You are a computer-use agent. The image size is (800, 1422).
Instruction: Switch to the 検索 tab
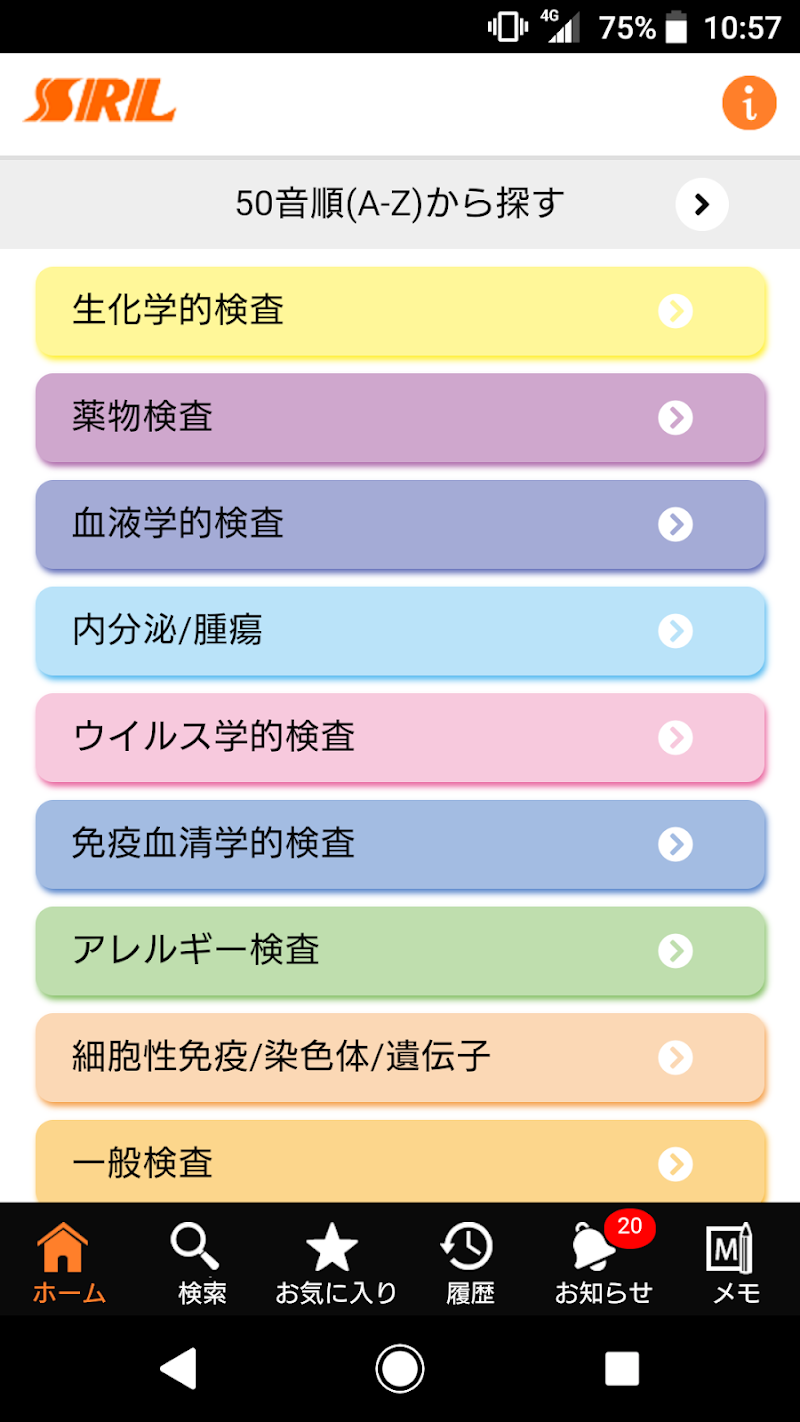pos(201,1262)
